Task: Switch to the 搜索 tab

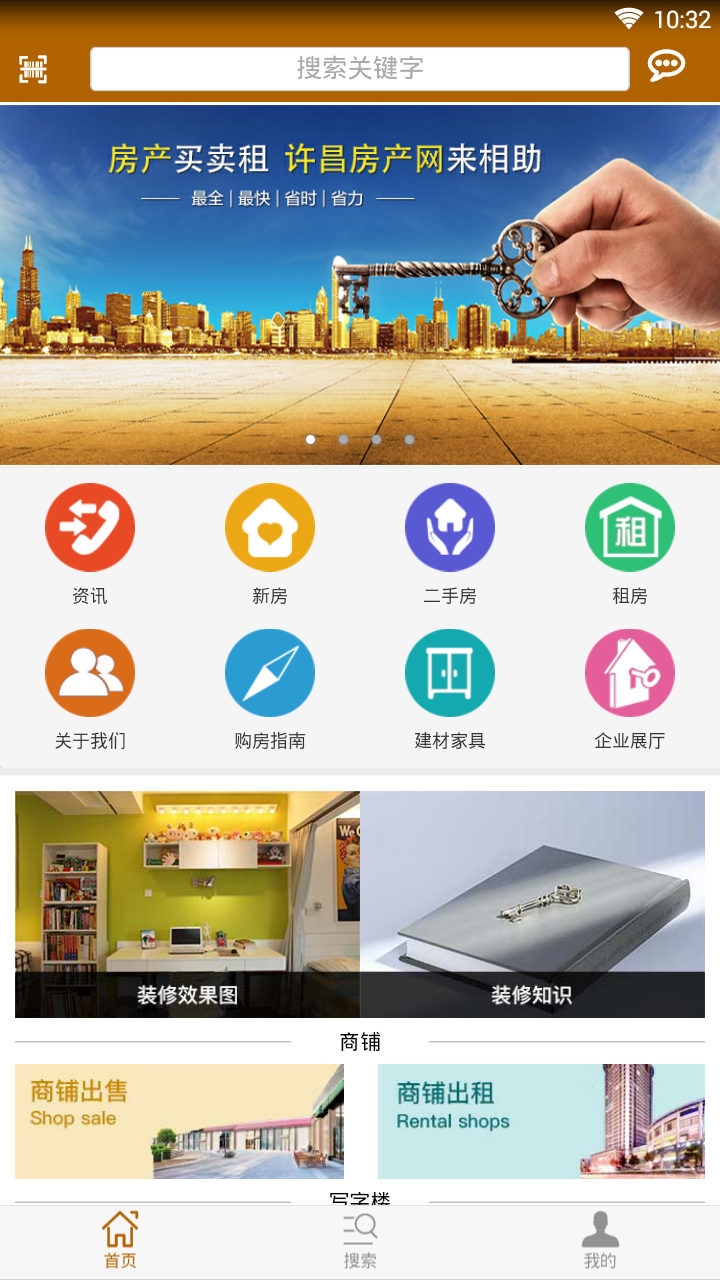Action: [x=360, y=1242]
